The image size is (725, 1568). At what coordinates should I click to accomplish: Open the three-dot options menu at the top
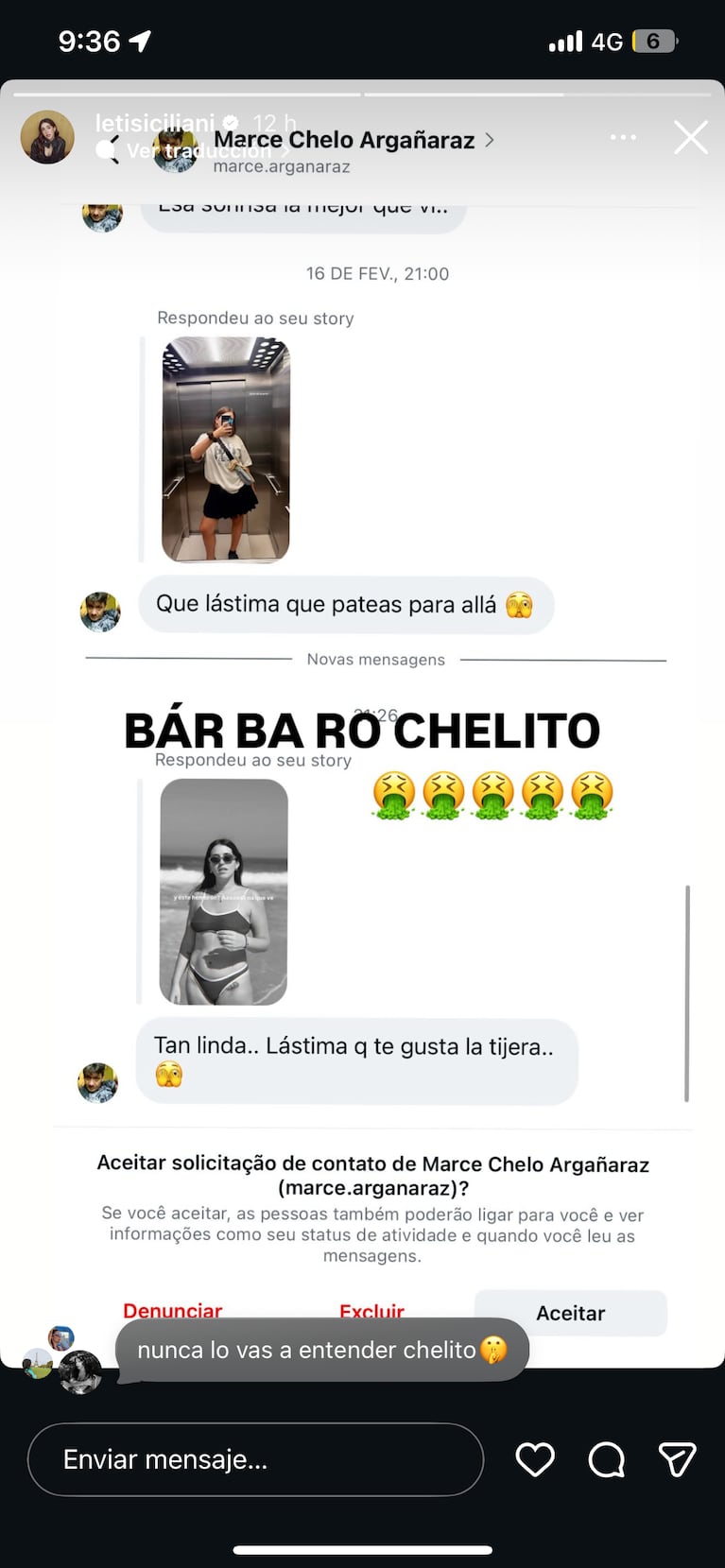(623, 137)
